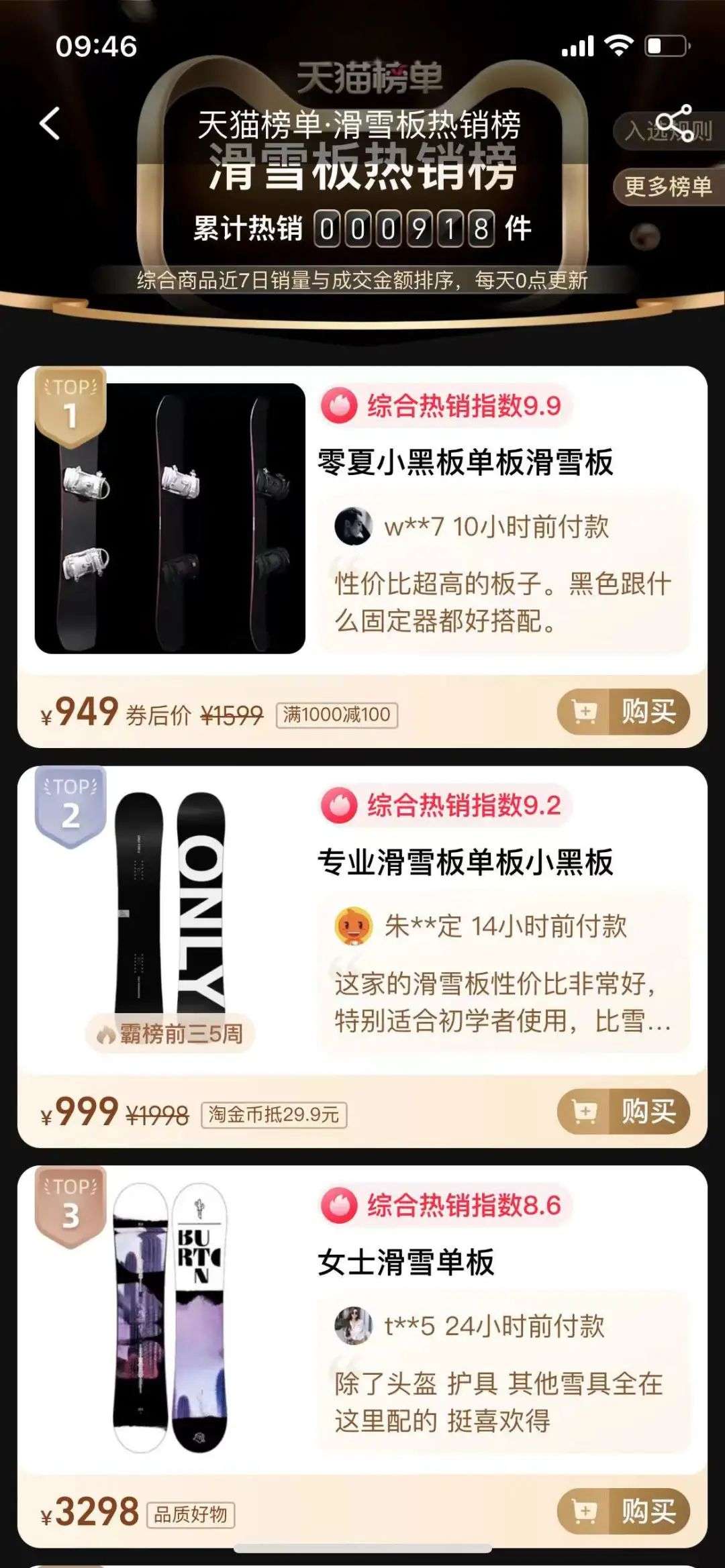Tap 购买 for the ¥3298 女士滑雪单板
The width and height of the screenshot is (725, 1568).
(624, 1511)
